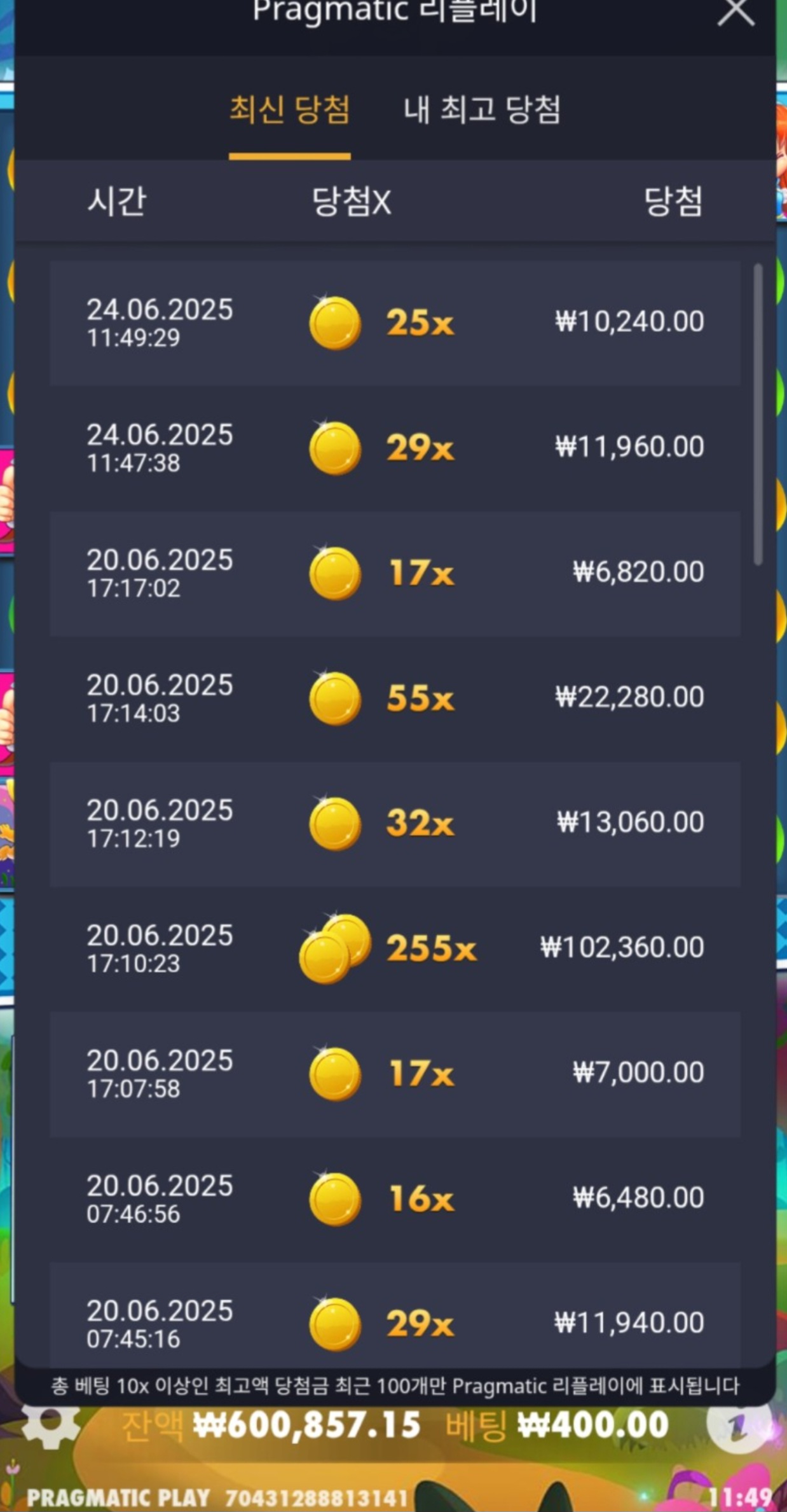Switch to the 내 최고 당첨 tab
The width and height of the screenshot is (787, 1512).
click(x=482, y=109)
